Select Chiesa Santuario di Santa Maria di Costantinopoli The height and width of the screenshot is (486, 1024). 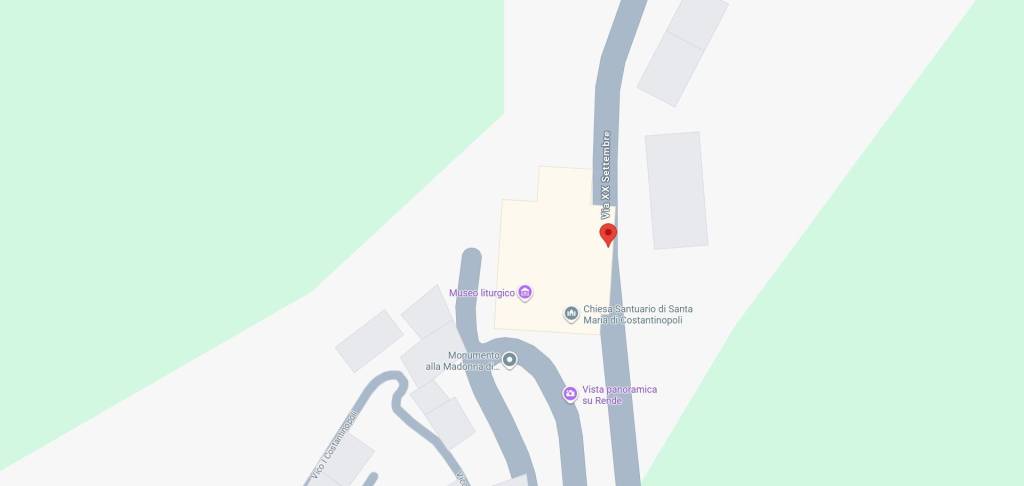click(571, 315)
